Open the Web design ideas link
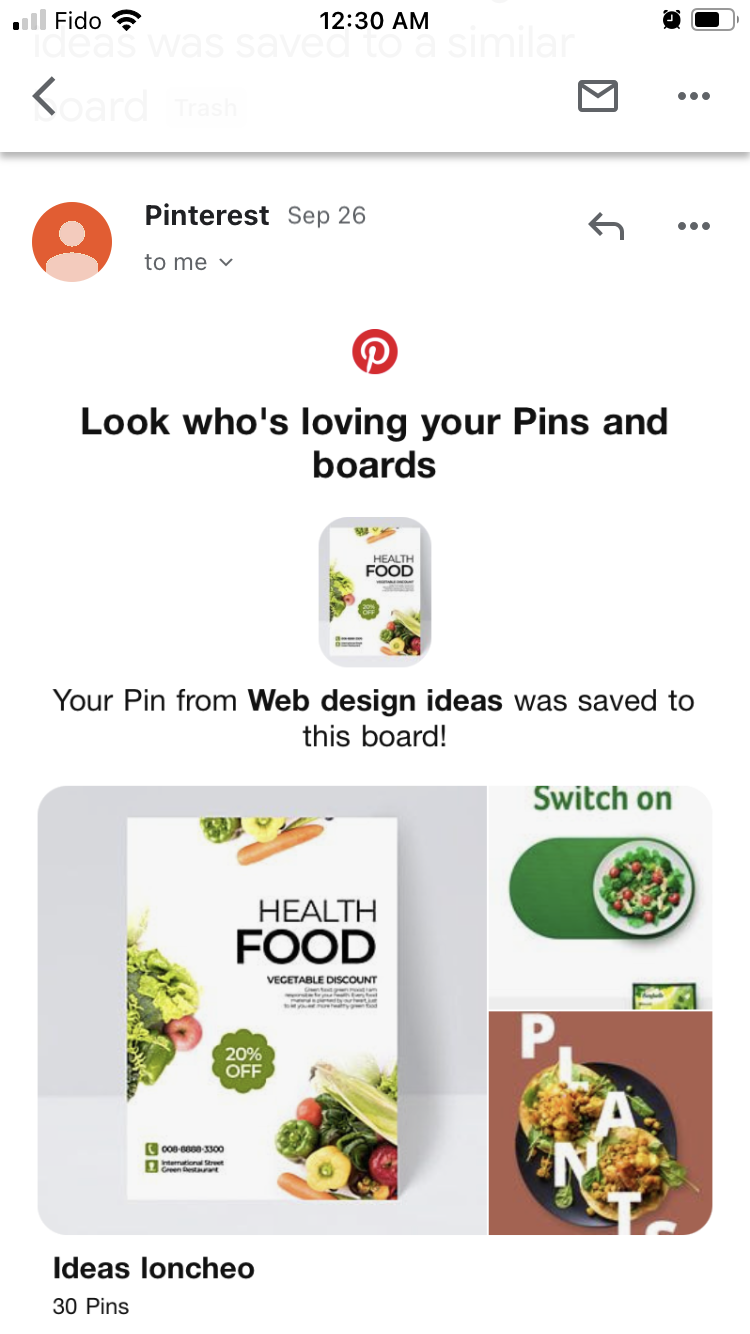This screenshot has width=750, height=1334. pyautogui.click(x=375, y=700)
